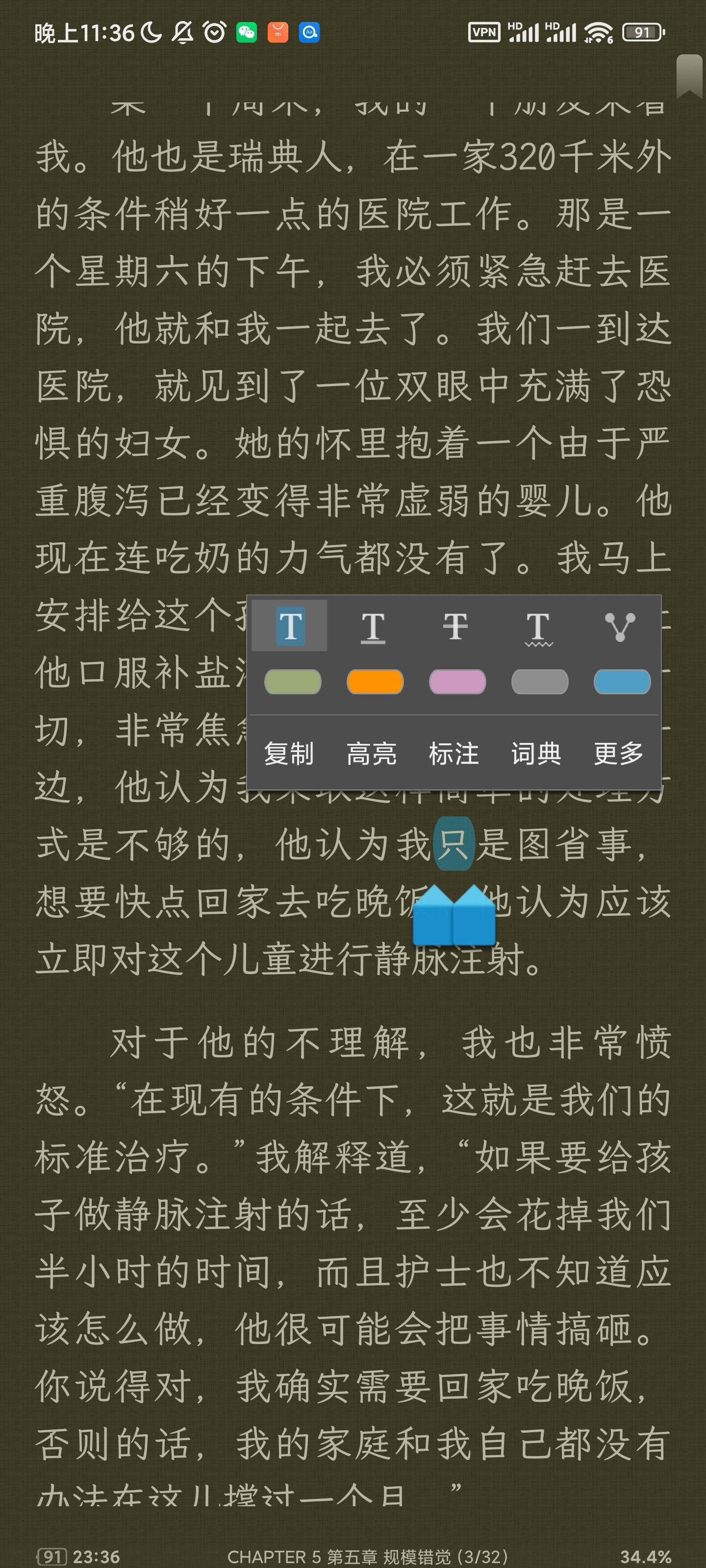706x1568 pixels.
Task: Pick the gray highlight color
Action: [x=540, y=682]
